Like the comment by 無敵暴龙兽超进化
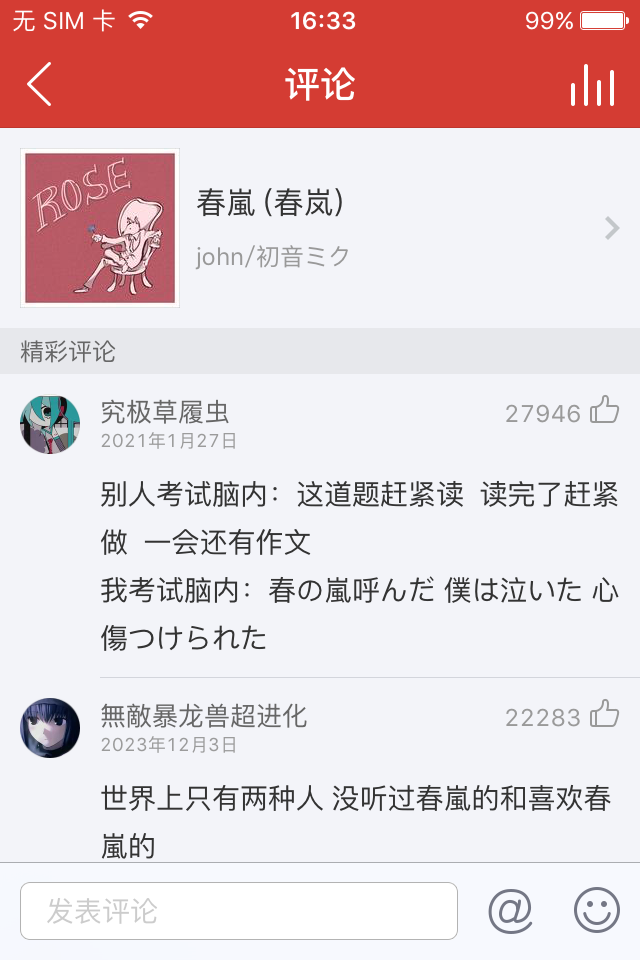This screenshot has height=960, width=640. tap(604, 714)
